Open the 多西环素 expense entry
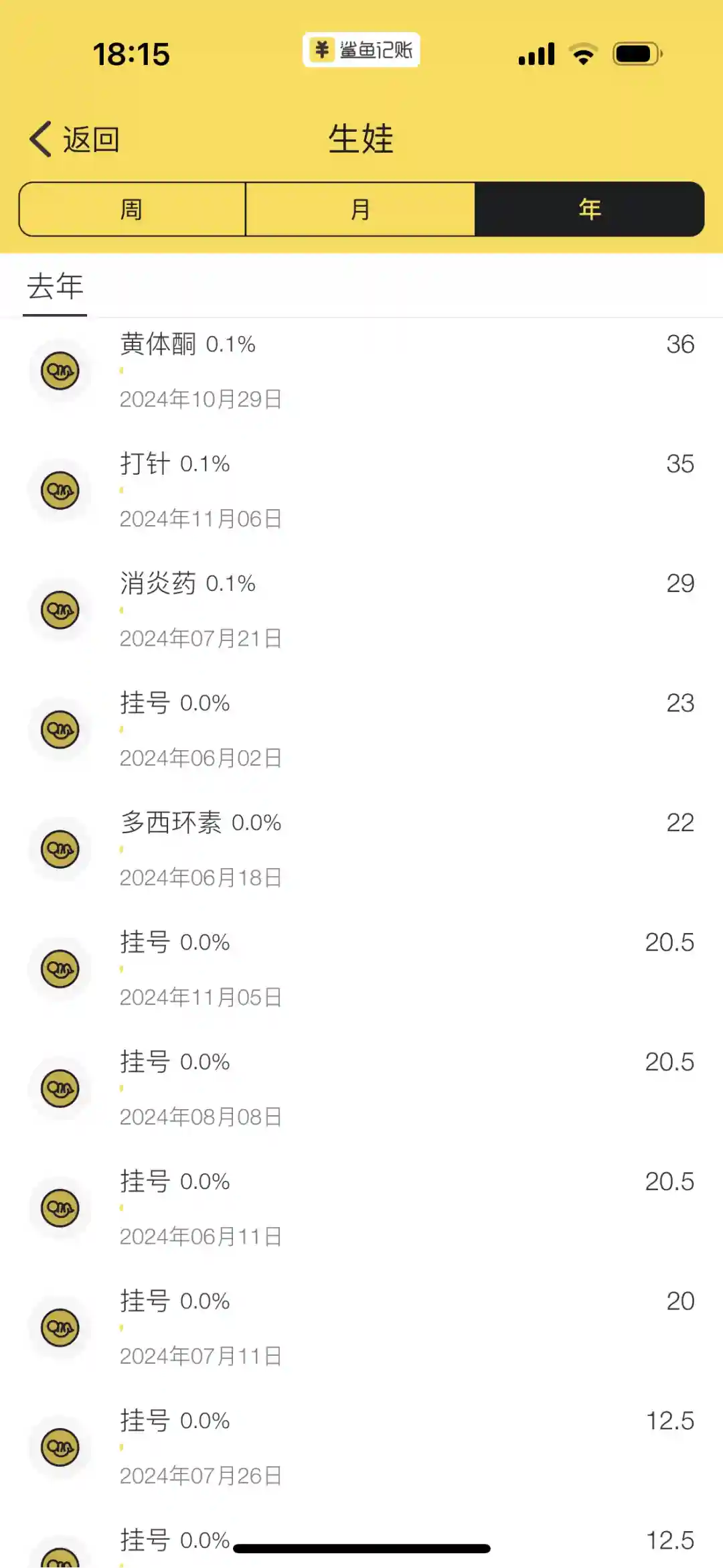Screen dimensions: 723x1568 point(361,849)
